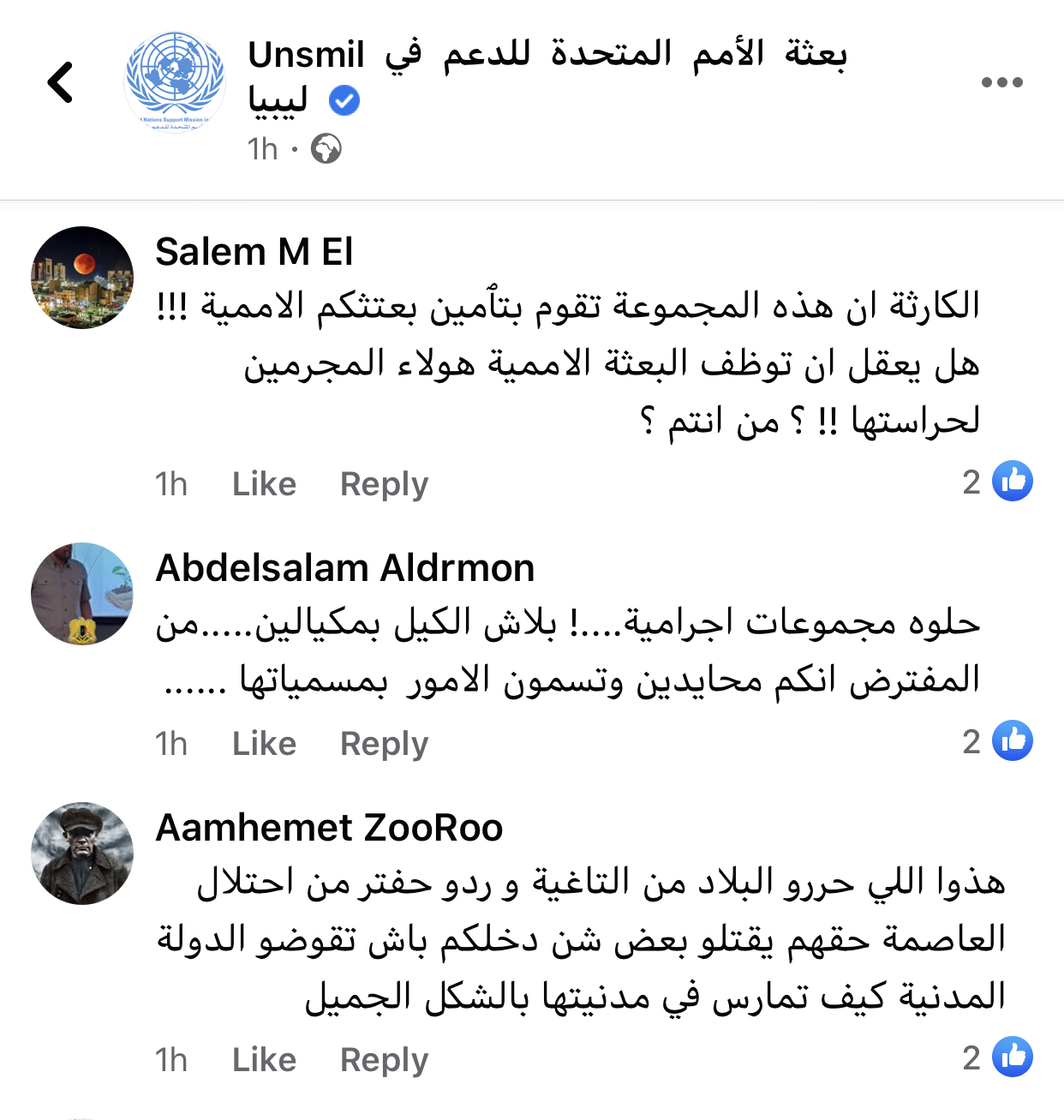Reply to Abdelsalam Aldrmon's comment

[x=384, y=744]
